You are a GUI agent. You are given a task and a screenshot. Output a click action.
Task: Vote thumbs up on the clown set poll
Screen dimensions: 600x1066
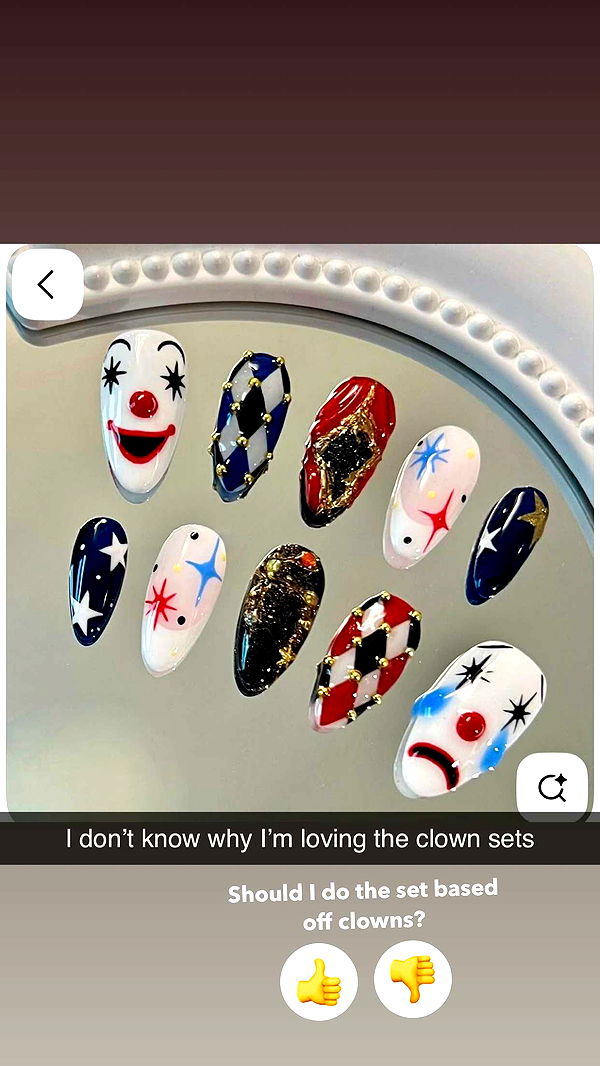[x=319, y=981]
